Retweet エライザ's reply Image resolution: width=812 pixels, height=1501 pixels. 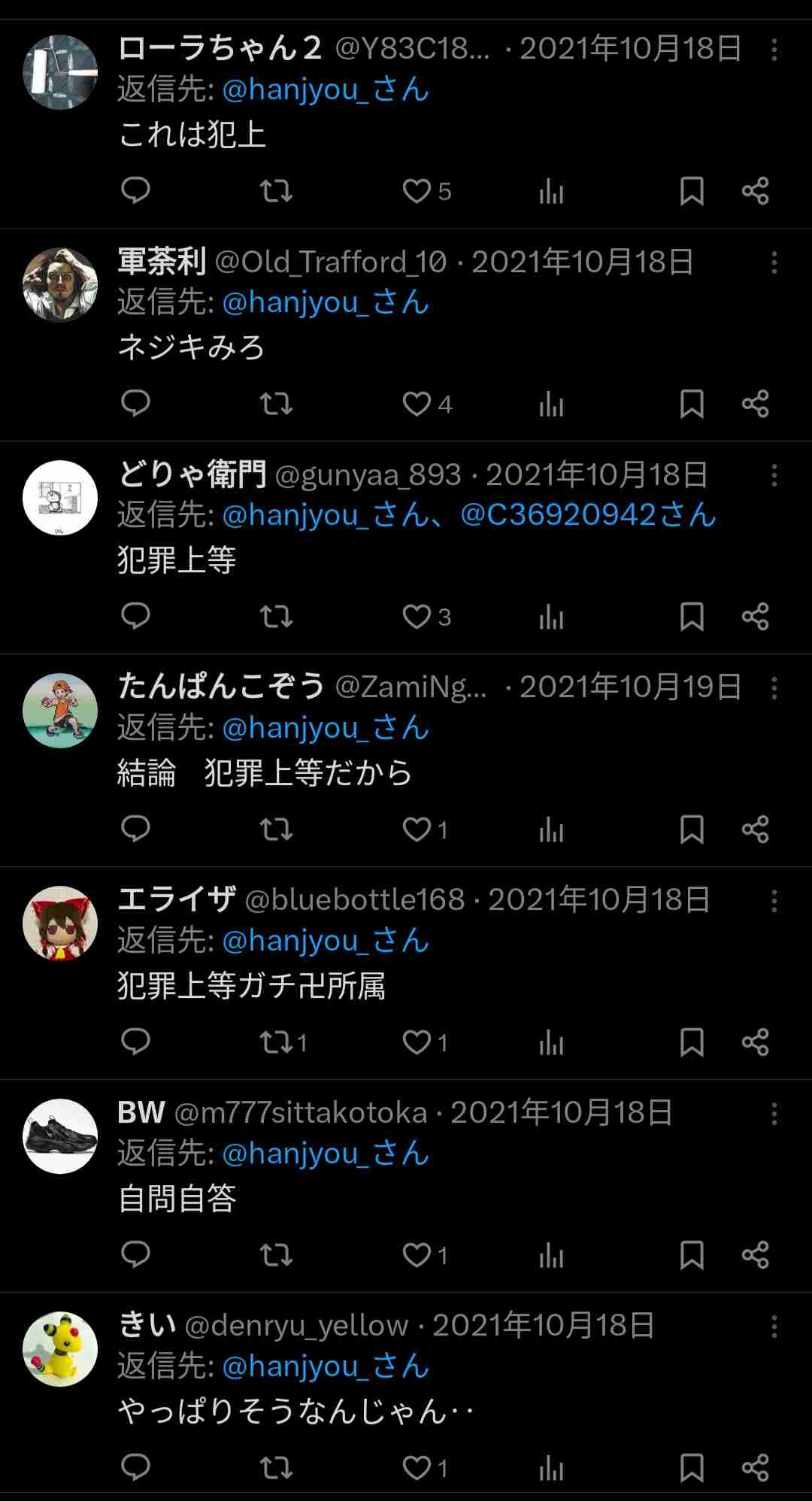[x=276, y=1042]
